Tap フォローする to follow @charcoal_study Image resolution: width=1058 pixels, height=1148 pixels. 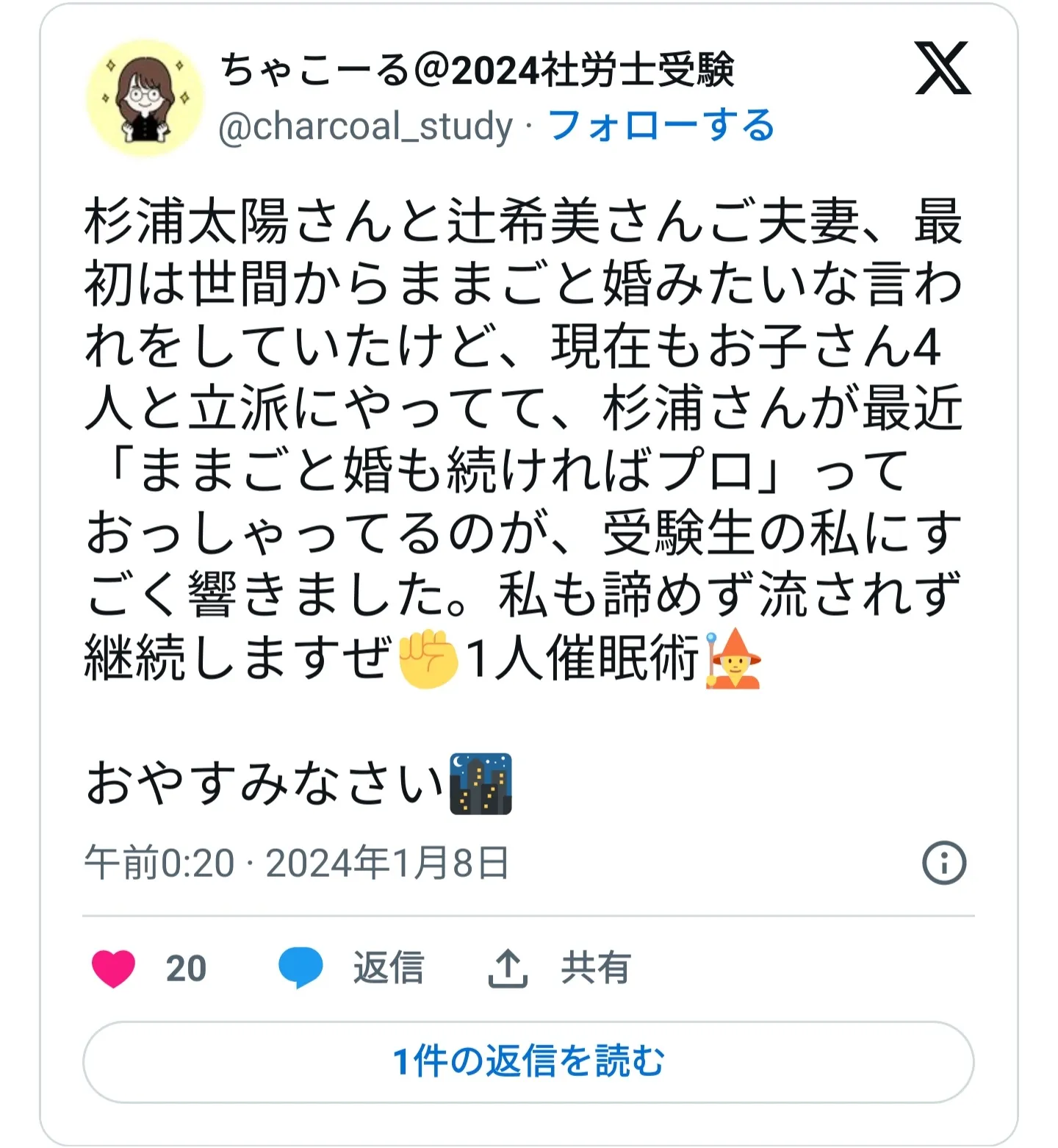(661, 126)
